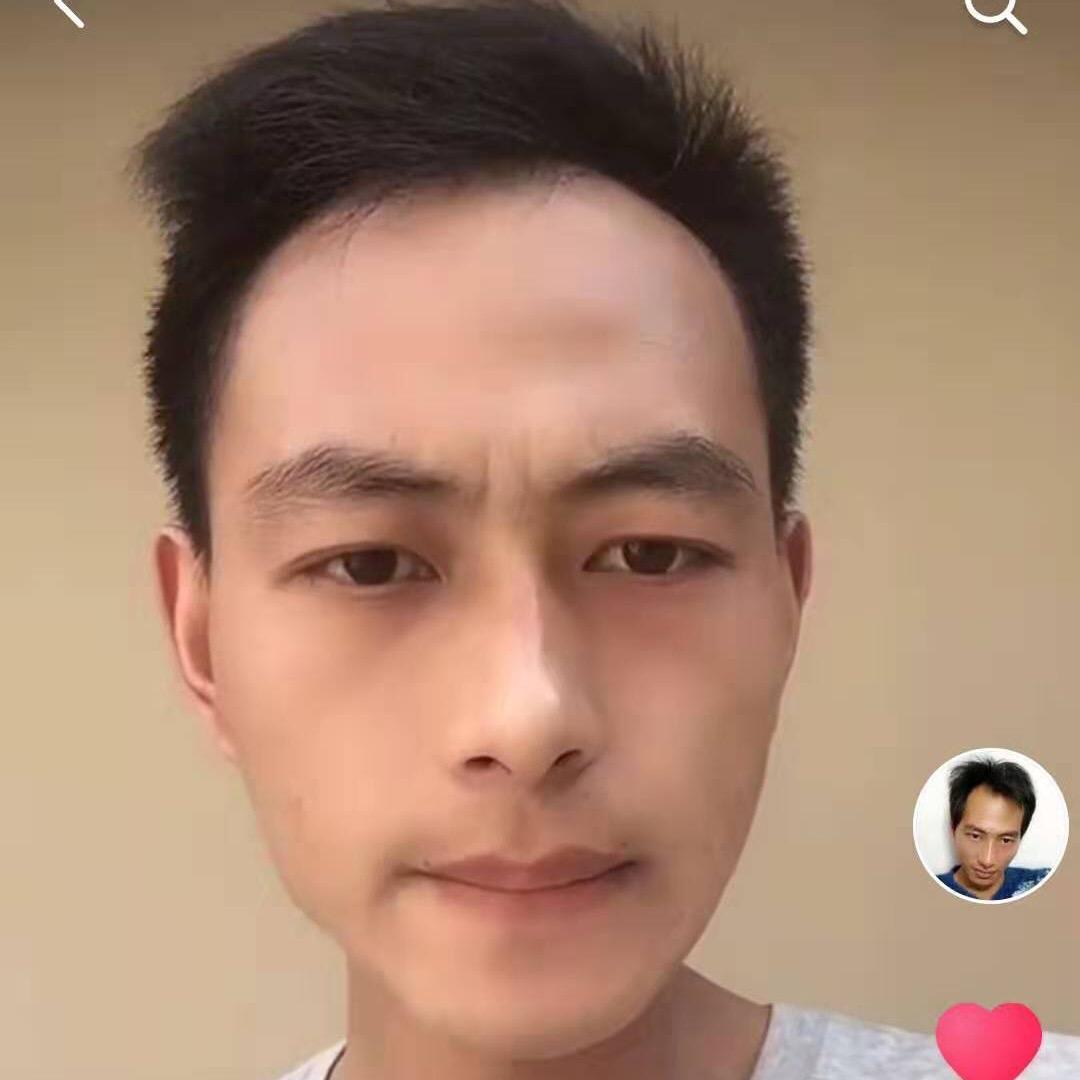
Task: Open the creator's round profile avatar
Action: [x=990, y=825]
